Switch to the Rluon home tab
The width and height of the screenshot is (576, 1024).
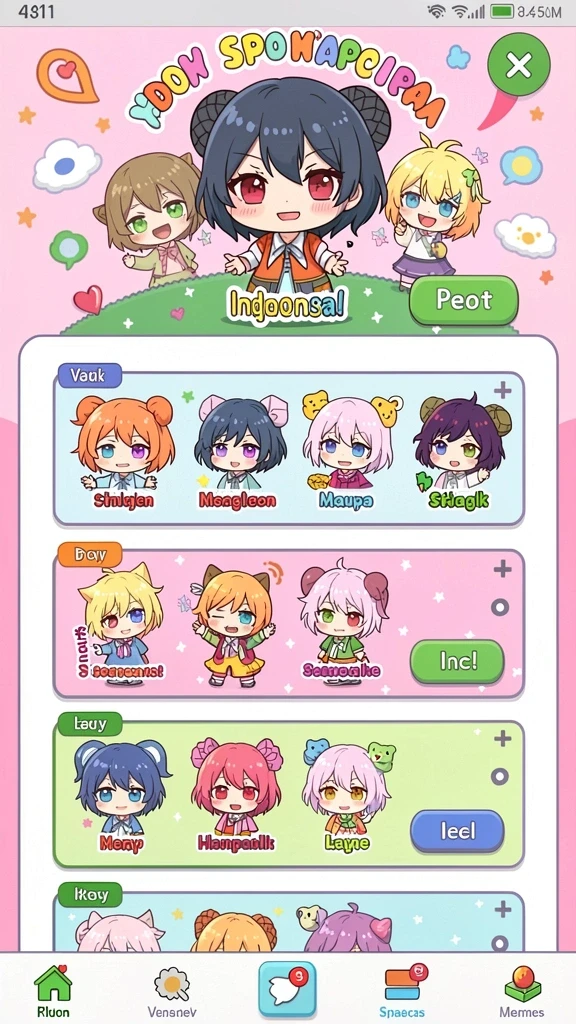pyautogui.click(x=53, y=990)
